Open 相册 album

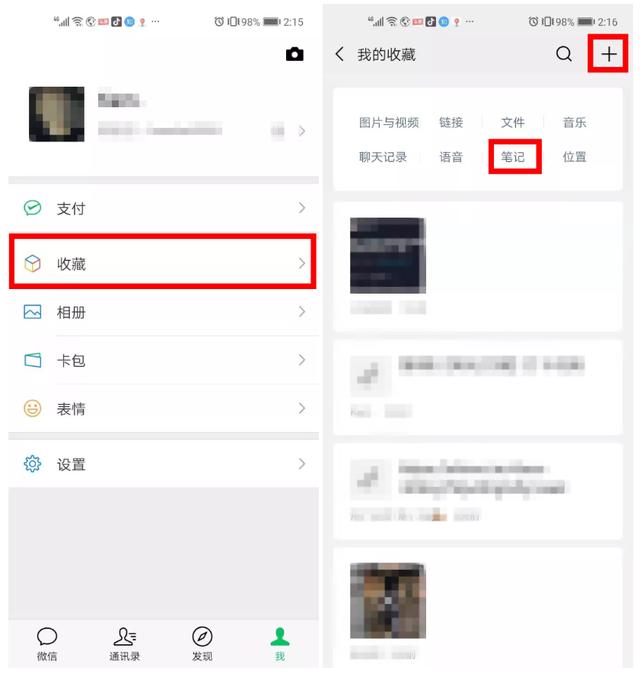164,312
